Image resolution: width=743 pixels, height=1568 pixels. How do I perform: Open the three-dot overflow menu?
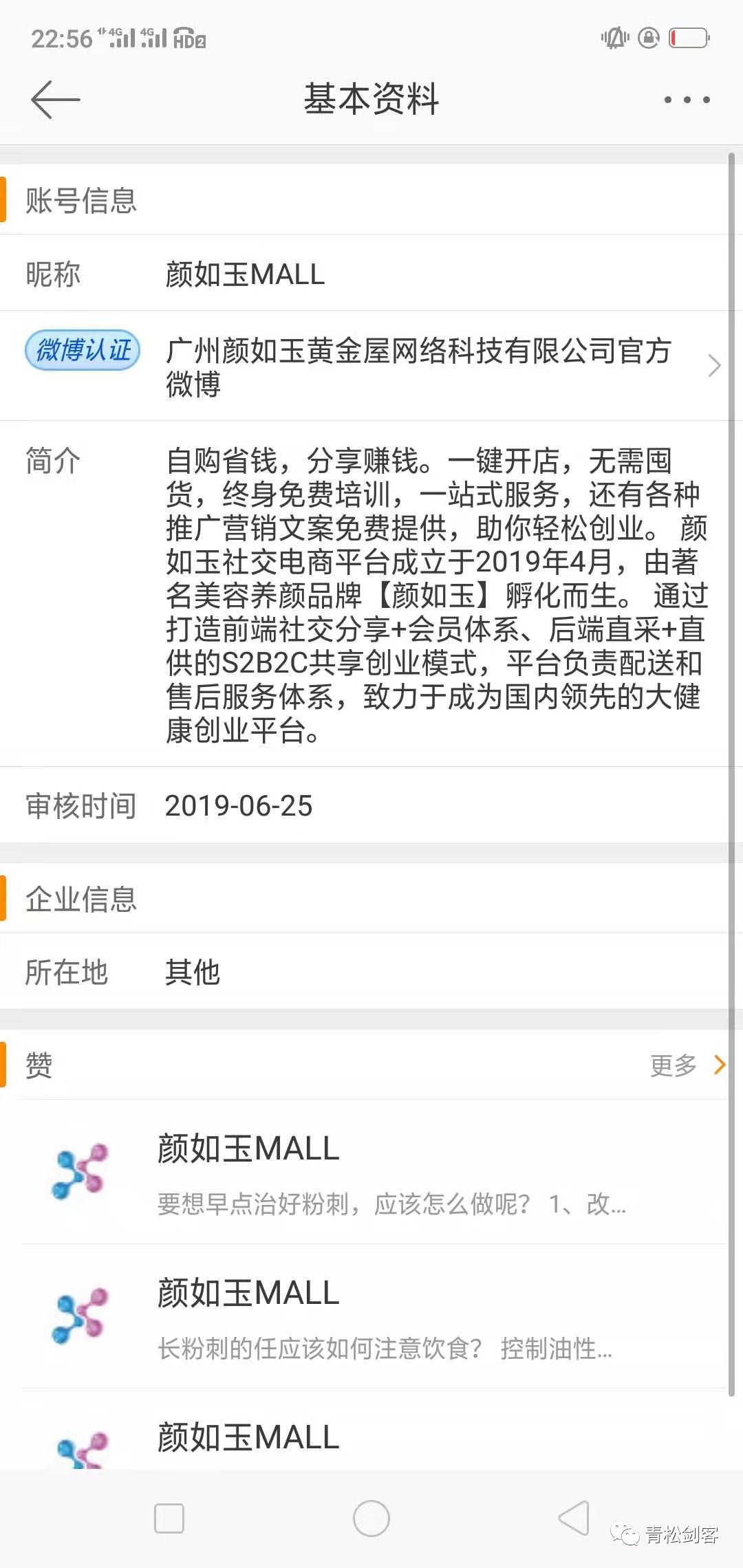(687, 100)
